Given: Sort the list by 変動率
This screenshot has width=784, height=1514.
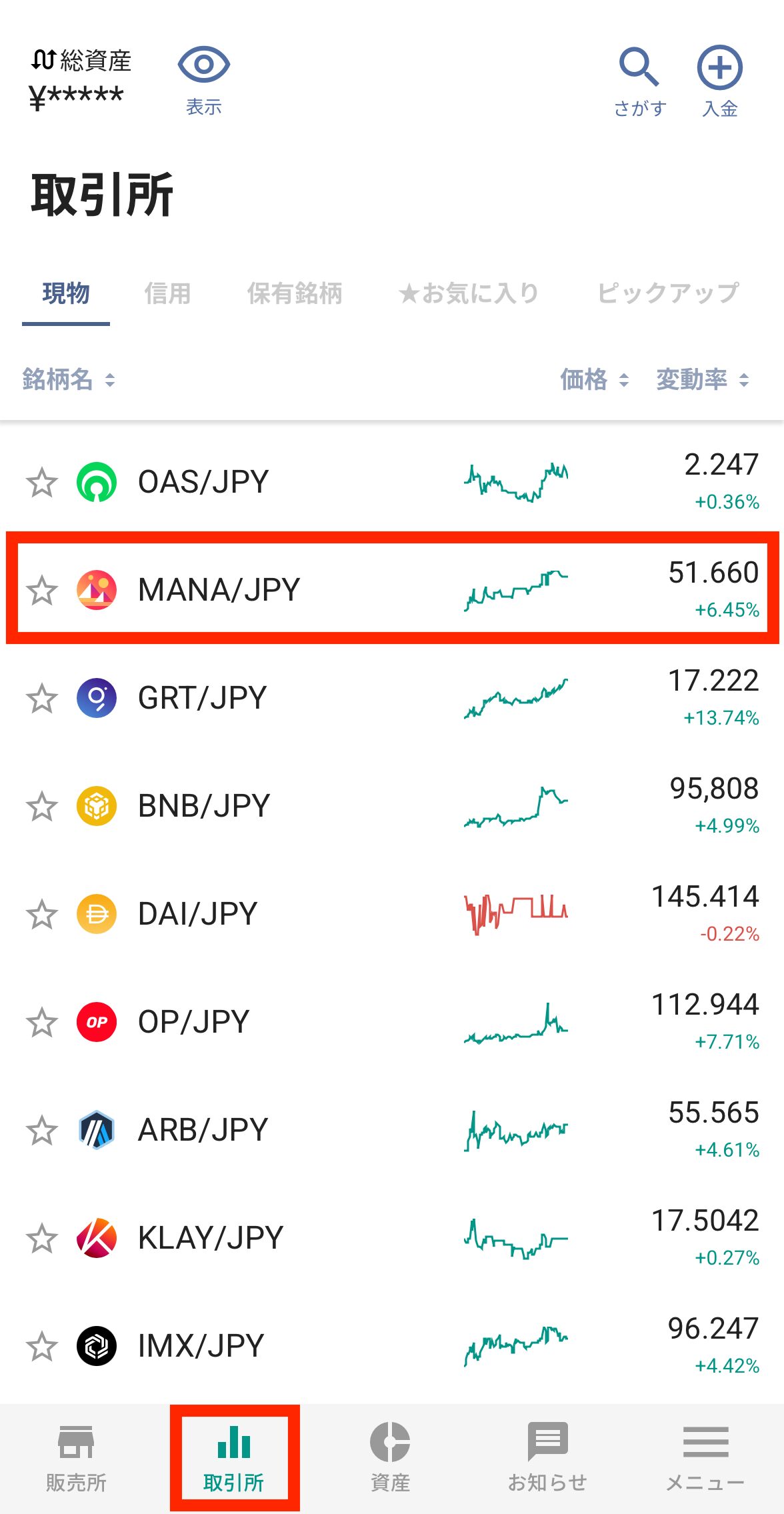Looking at the screenshot, I should point(701,380).
